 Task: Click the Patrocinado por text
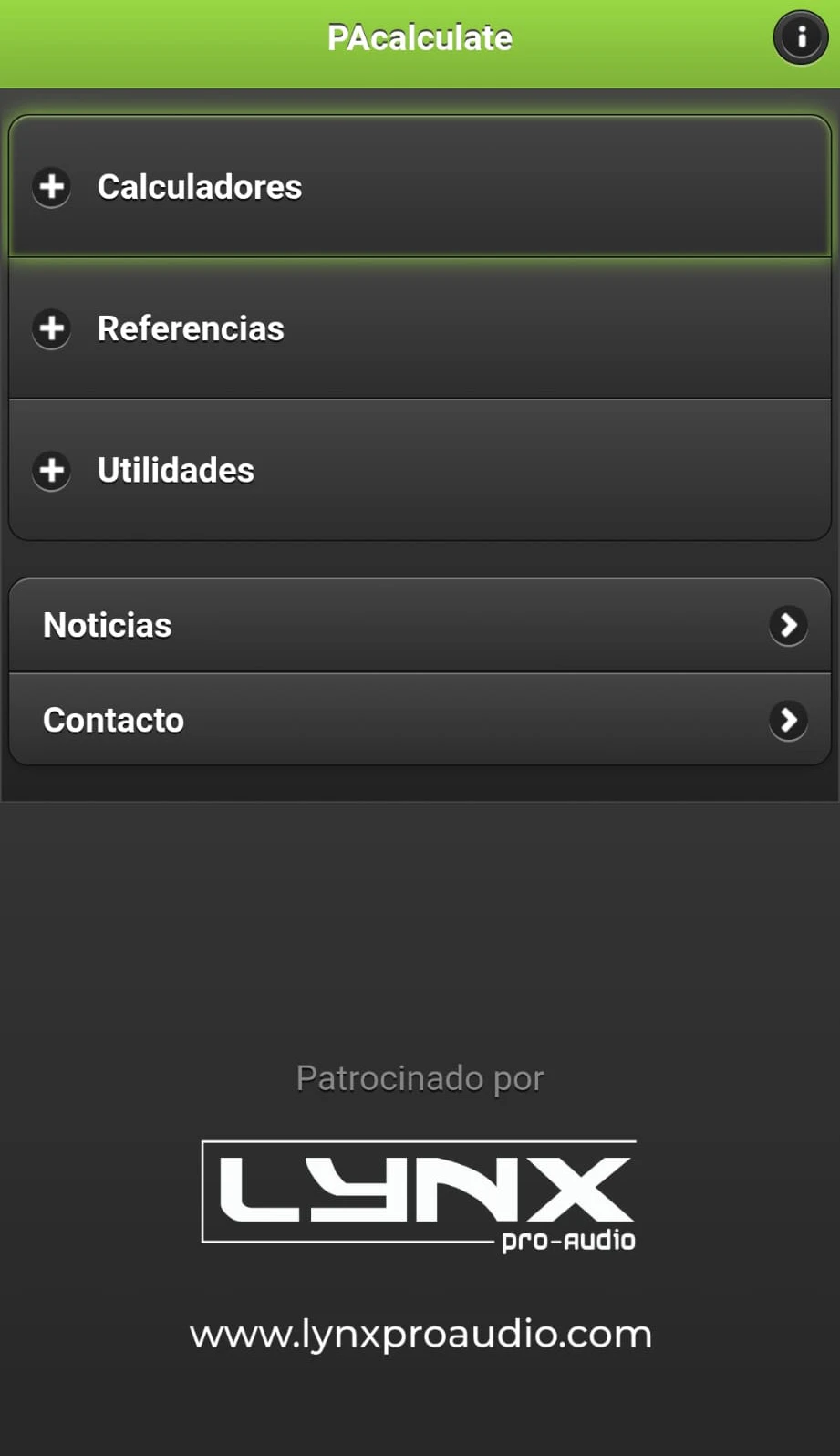(419, 1077)
